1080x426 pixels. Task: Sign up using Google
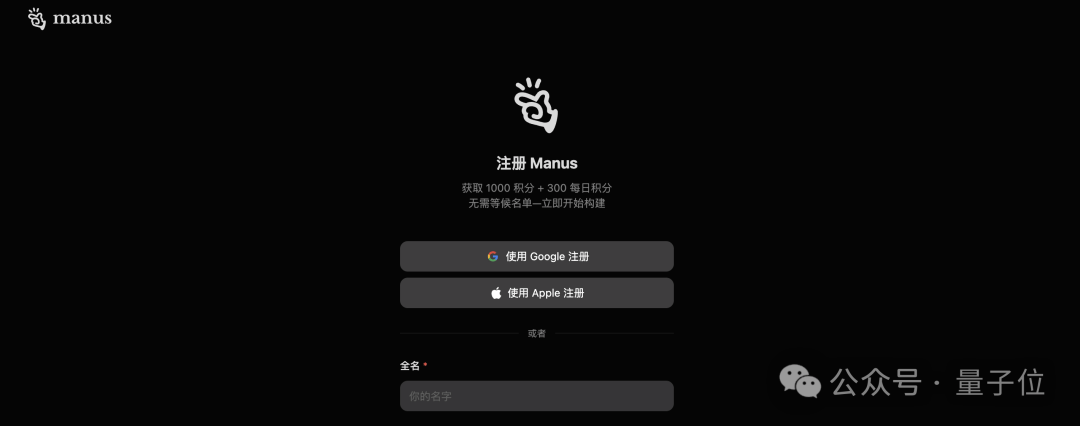536,256
